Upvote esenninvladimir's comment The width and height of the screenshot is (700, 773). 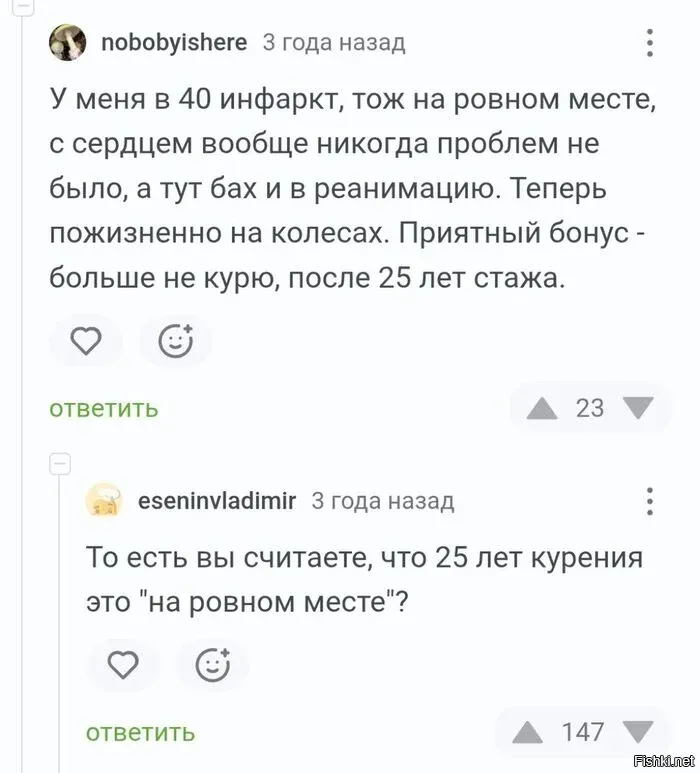(529, 732)
